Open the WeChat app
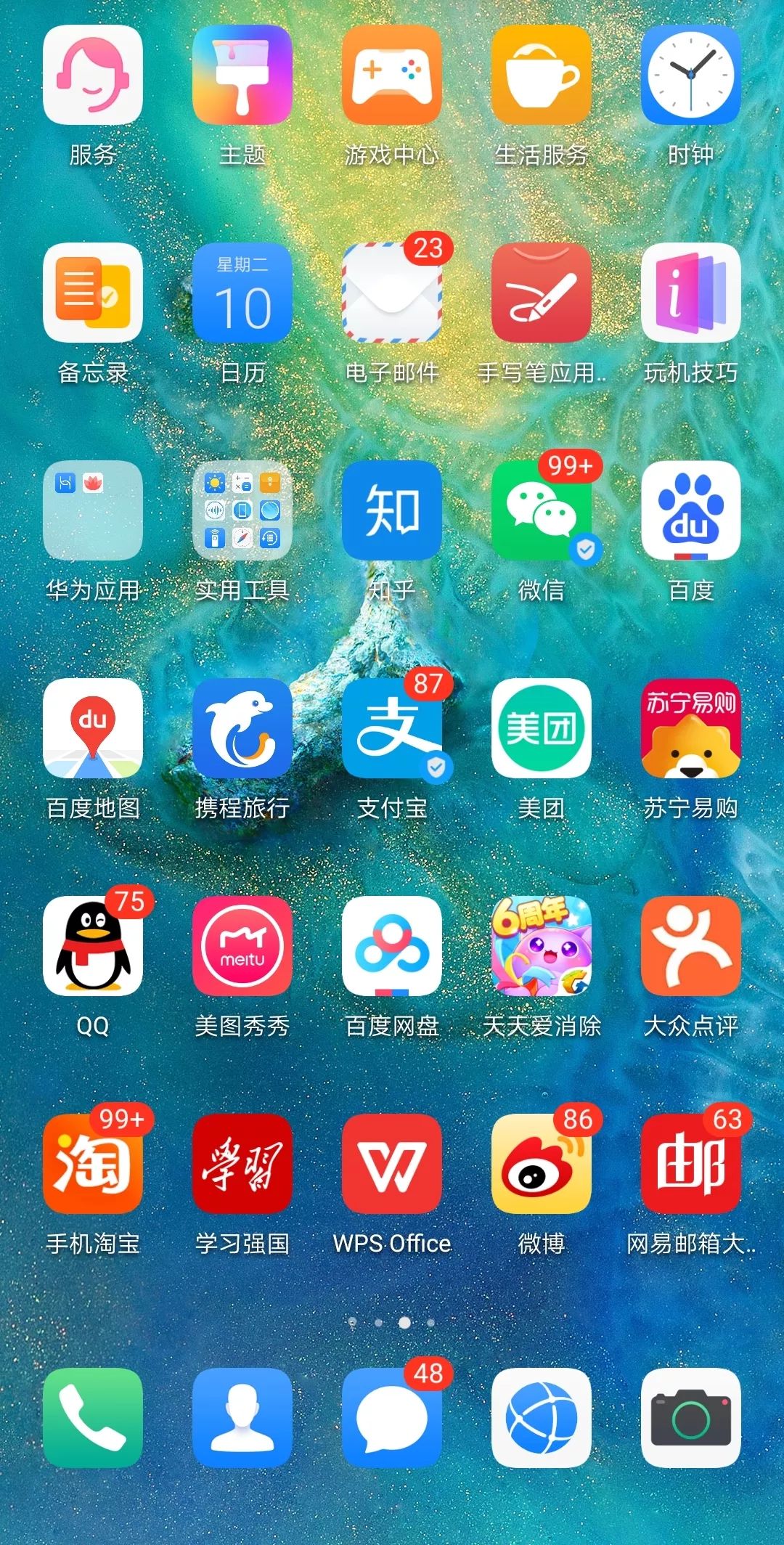The image size is (784, 1545). [540, 512]
